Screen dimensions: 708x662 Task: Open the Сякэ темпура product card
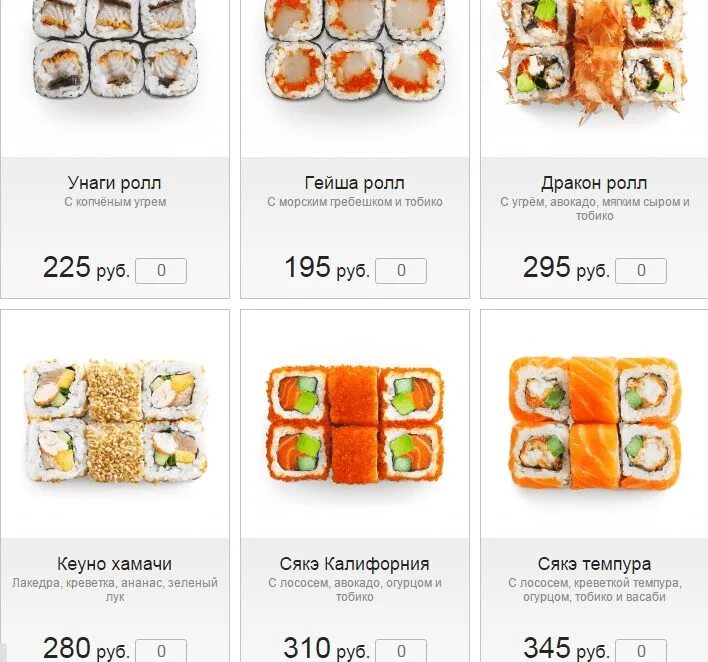594,564
